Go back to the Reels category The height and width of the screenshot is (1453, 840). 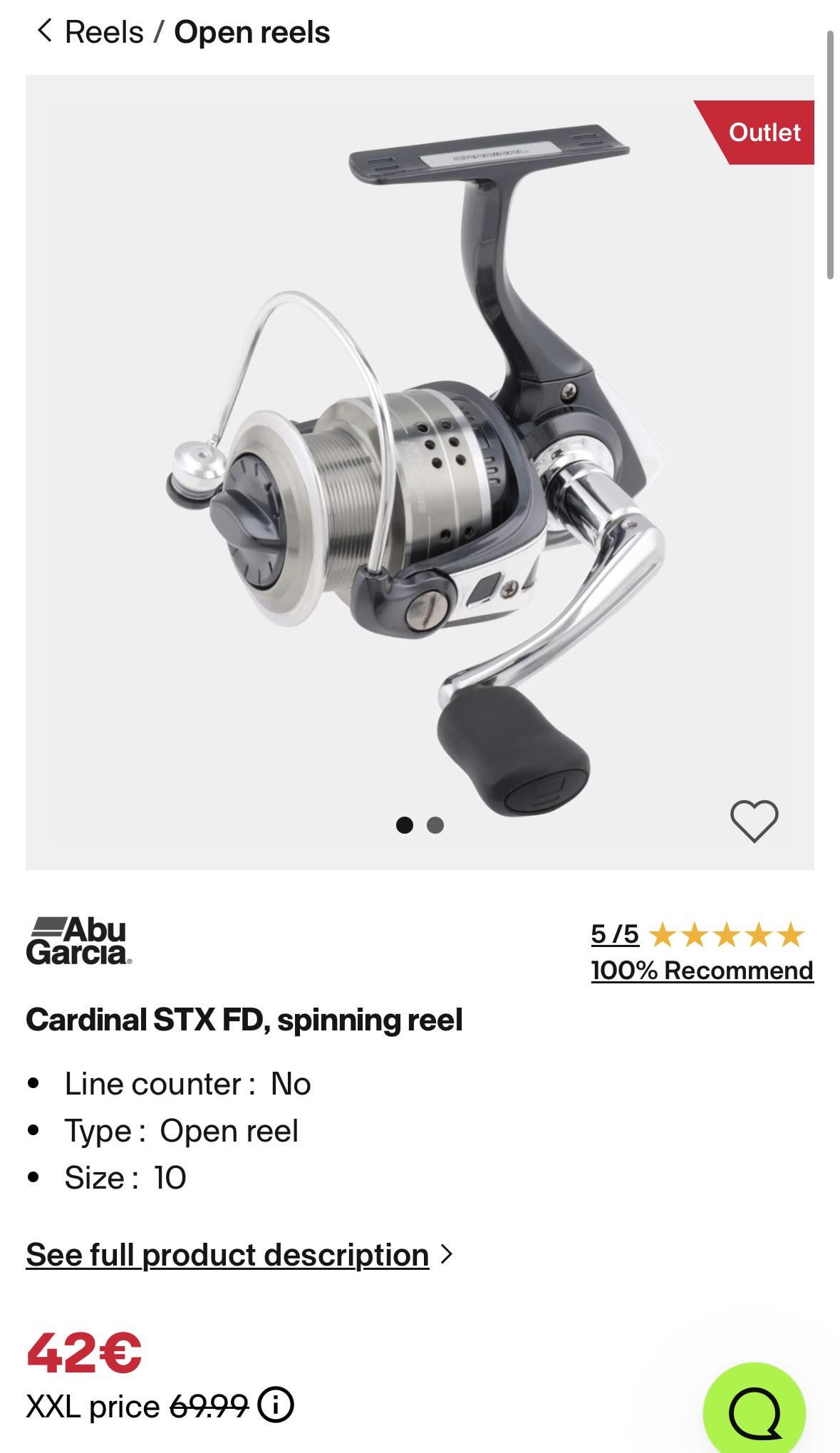tap(90, 32)
